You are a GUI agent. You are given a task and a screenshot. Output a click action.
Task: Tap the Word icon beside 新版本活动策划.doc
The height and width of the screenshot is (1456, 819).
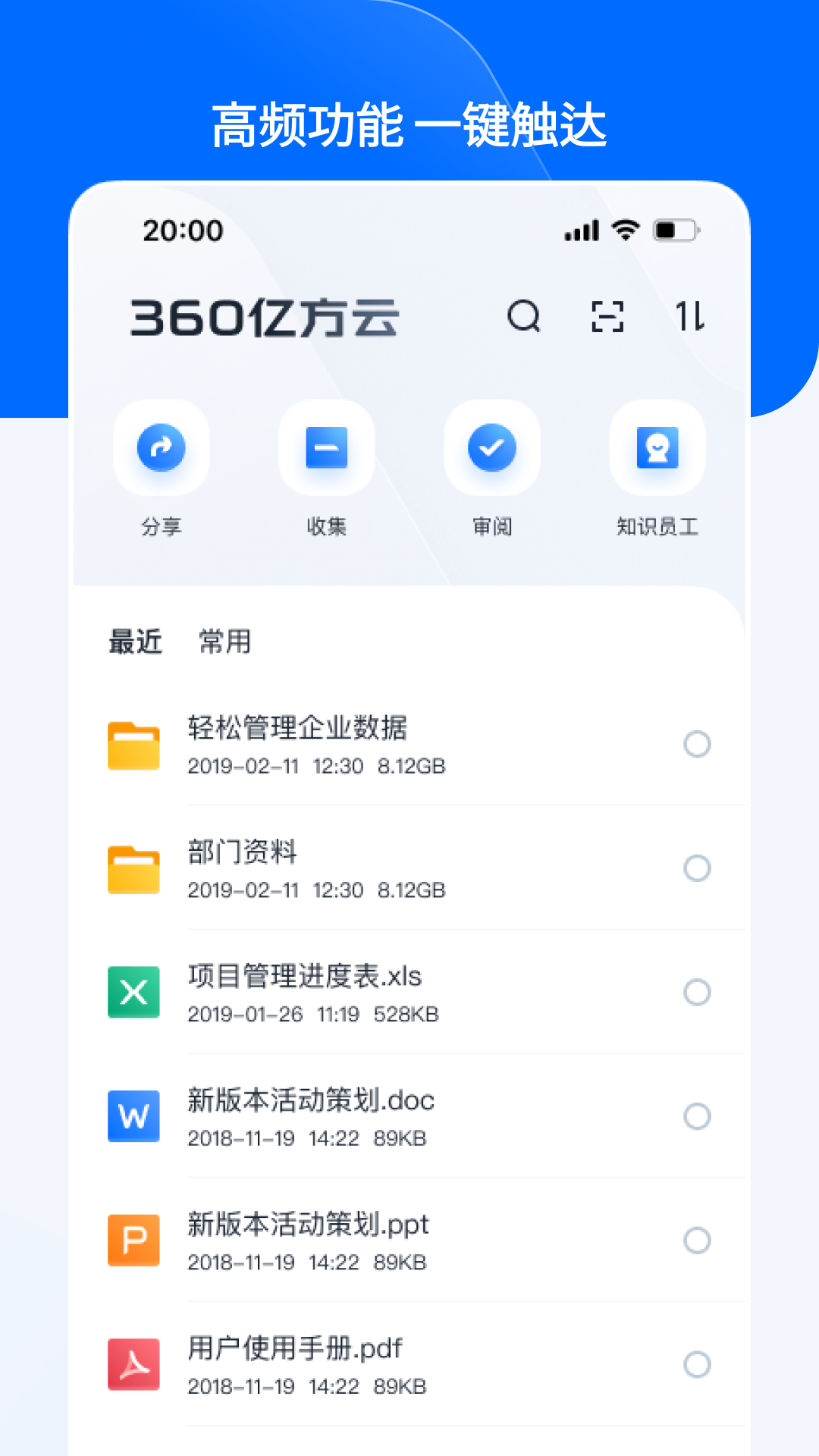[x=133, y=1116]
